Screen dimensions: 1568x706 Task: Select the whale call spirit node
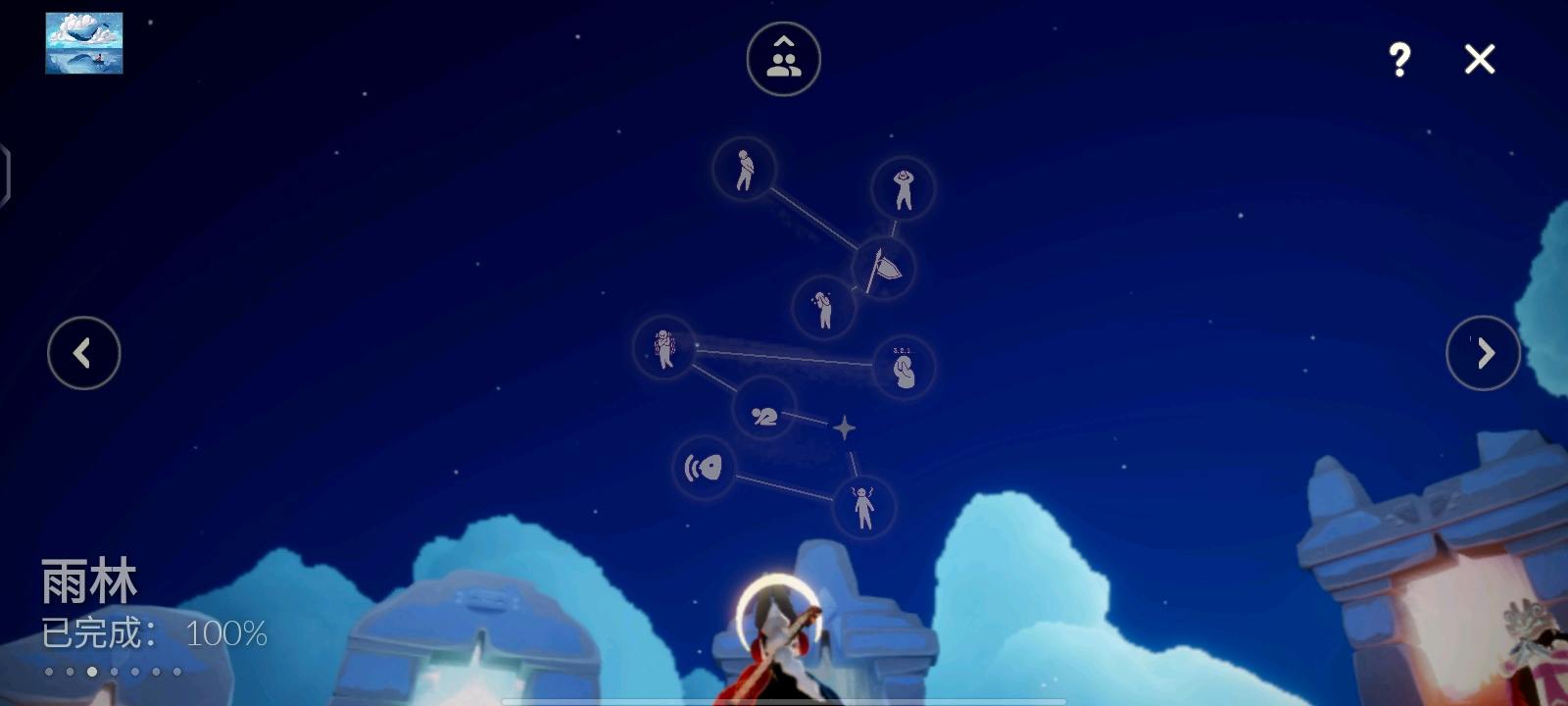coord(705,468)
